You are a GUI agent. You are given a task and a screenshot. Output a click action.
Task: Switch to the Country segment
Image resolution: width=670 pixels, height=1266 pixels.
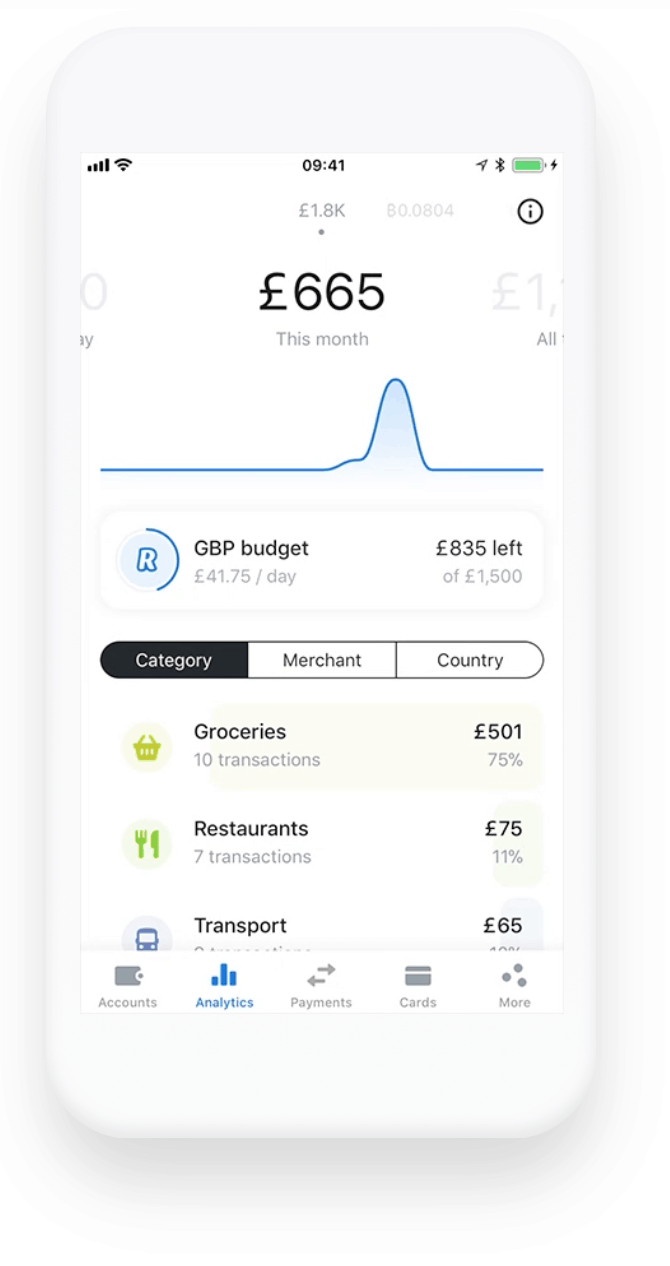(470, 660)
